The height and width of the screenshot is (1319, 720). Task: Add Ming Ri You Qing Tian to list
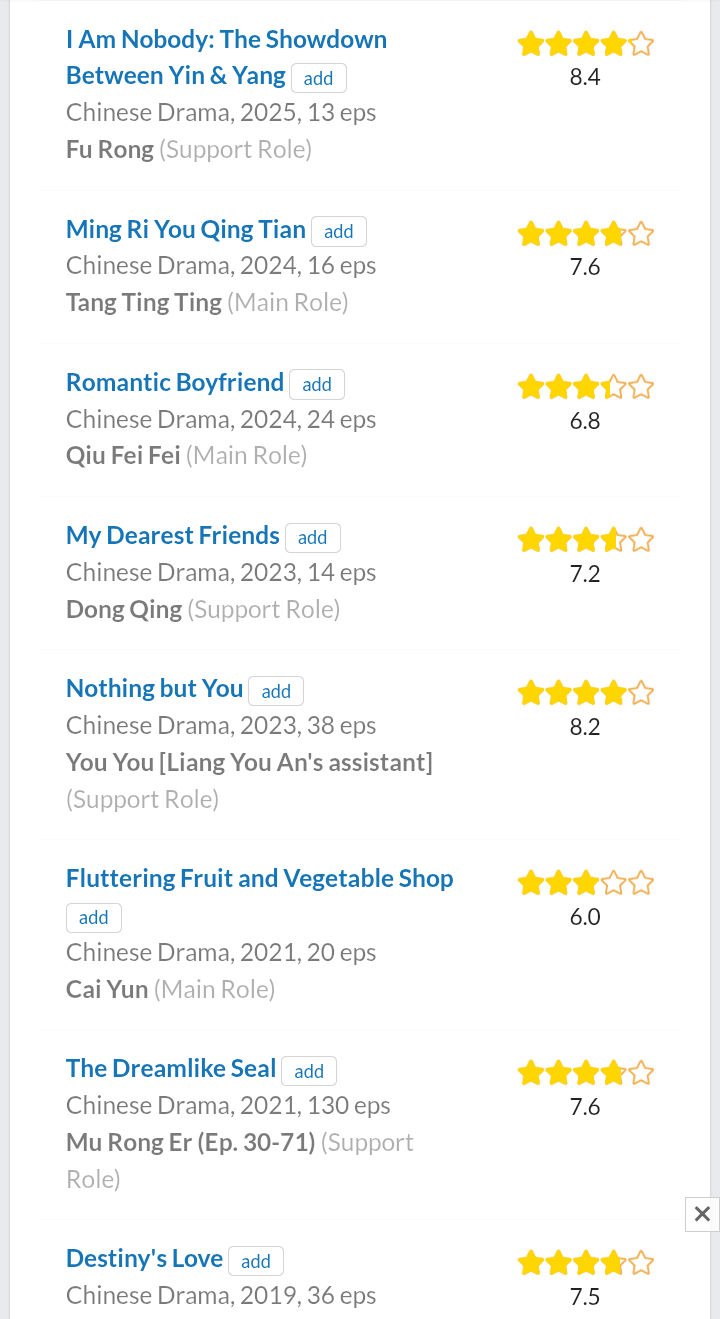point(339,231)
